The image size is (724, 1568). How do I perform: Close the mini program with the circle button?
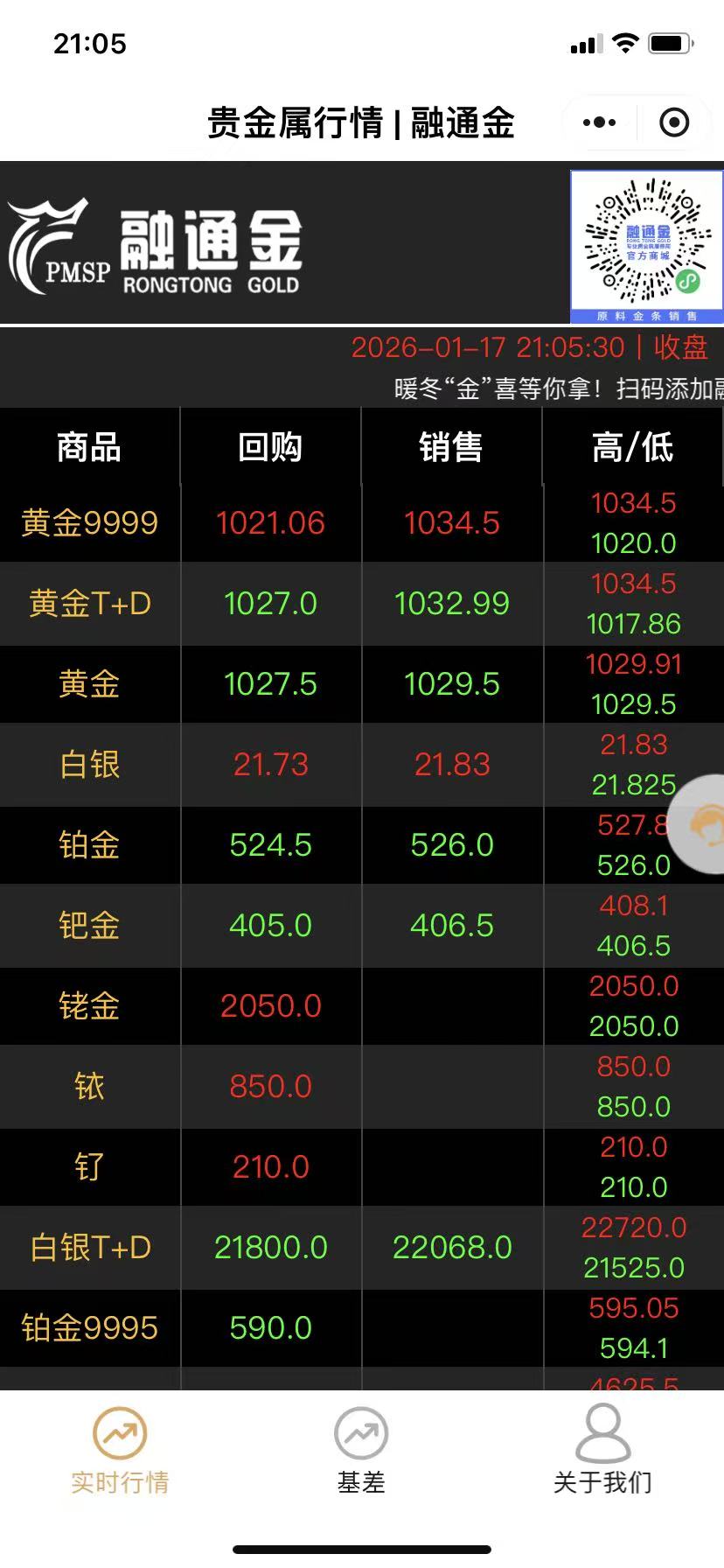[674, 122]
